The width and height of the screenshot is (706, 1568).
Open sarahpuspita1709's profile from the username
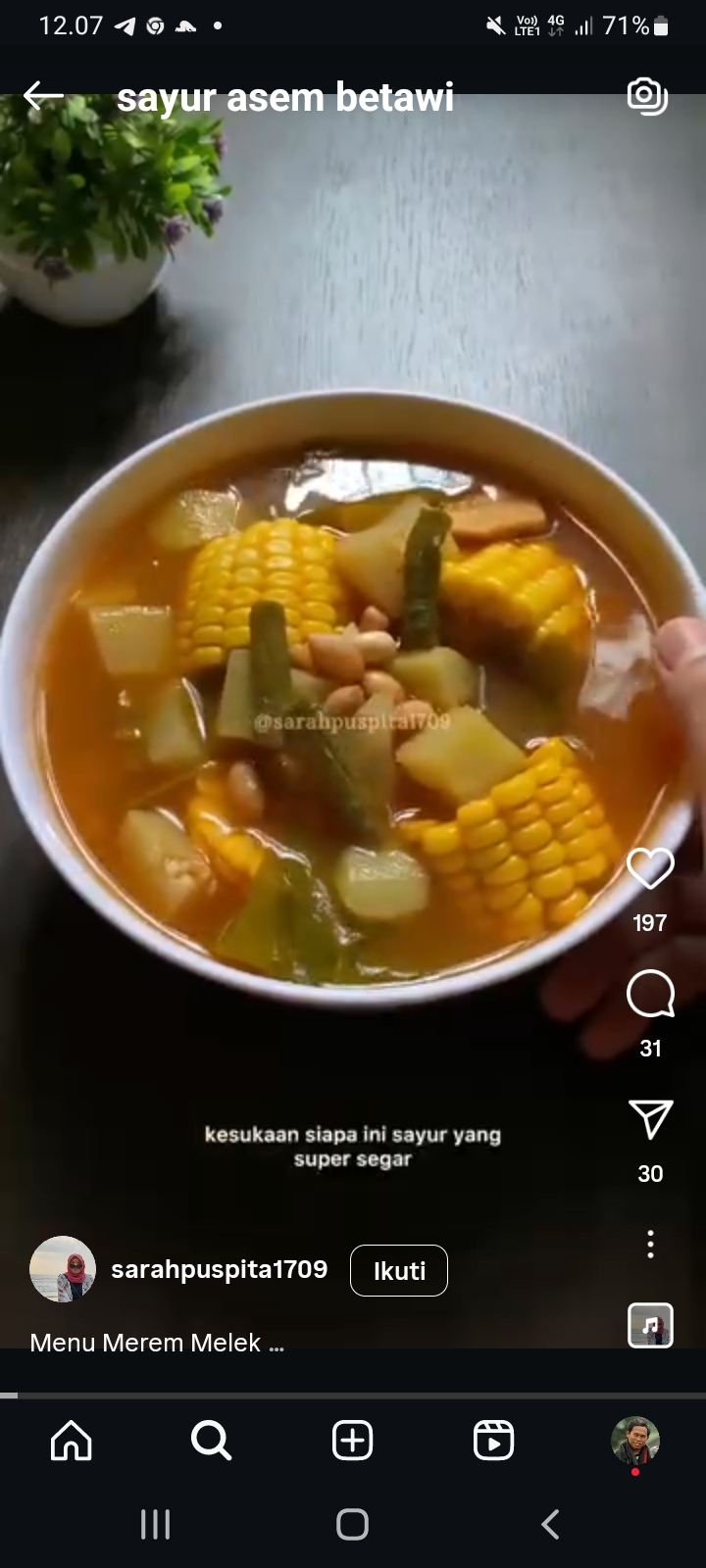point(221,1269)
